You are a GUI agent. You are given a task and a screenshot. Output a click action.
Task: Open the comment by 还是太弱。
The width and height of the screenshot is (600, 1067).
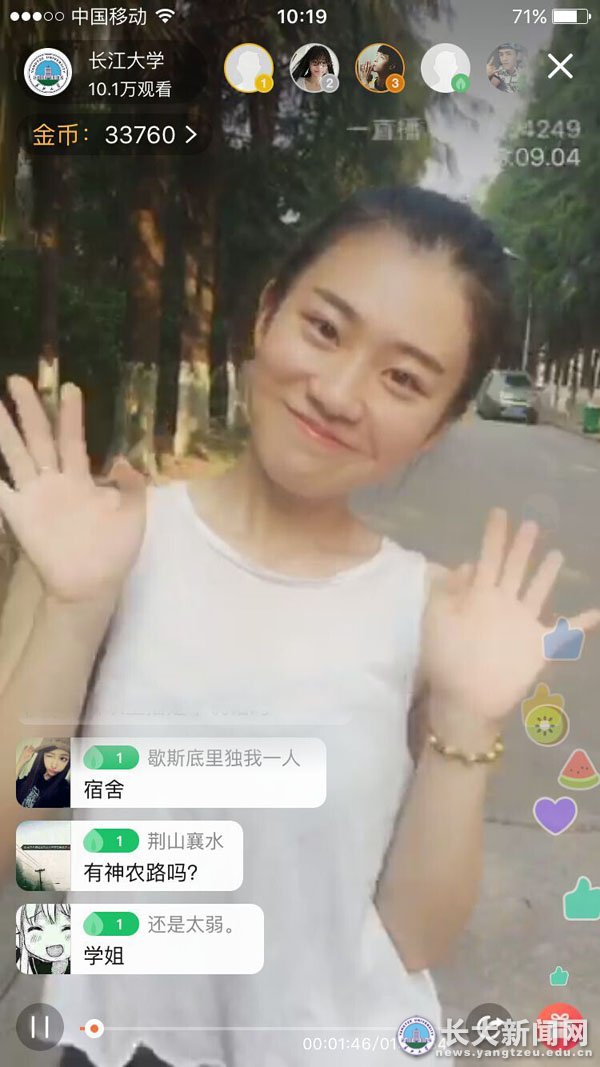140,939
